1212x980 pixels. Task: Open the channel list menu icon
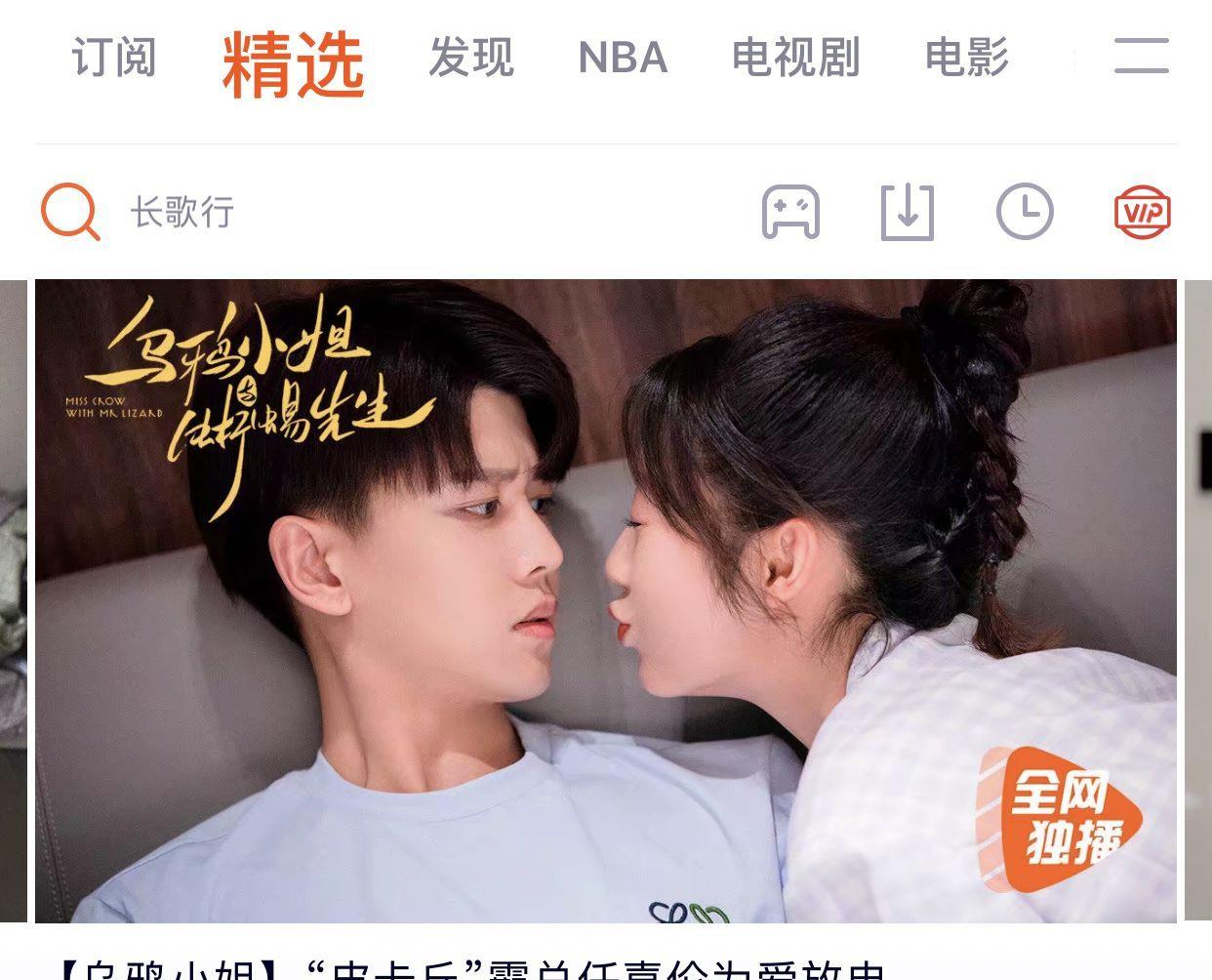1141,56
